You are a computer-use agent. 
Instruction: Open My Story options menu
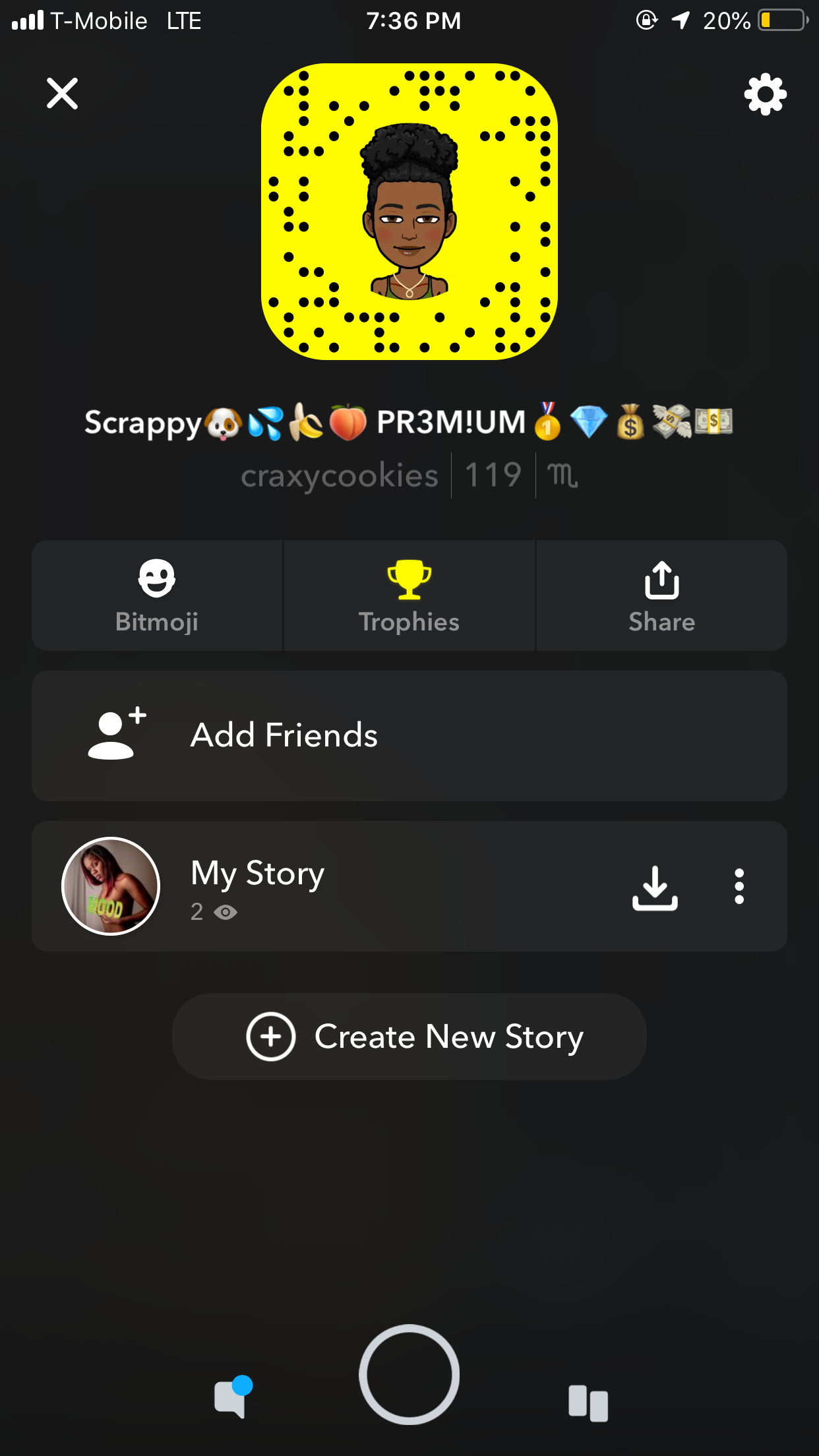tap(739, 886)
